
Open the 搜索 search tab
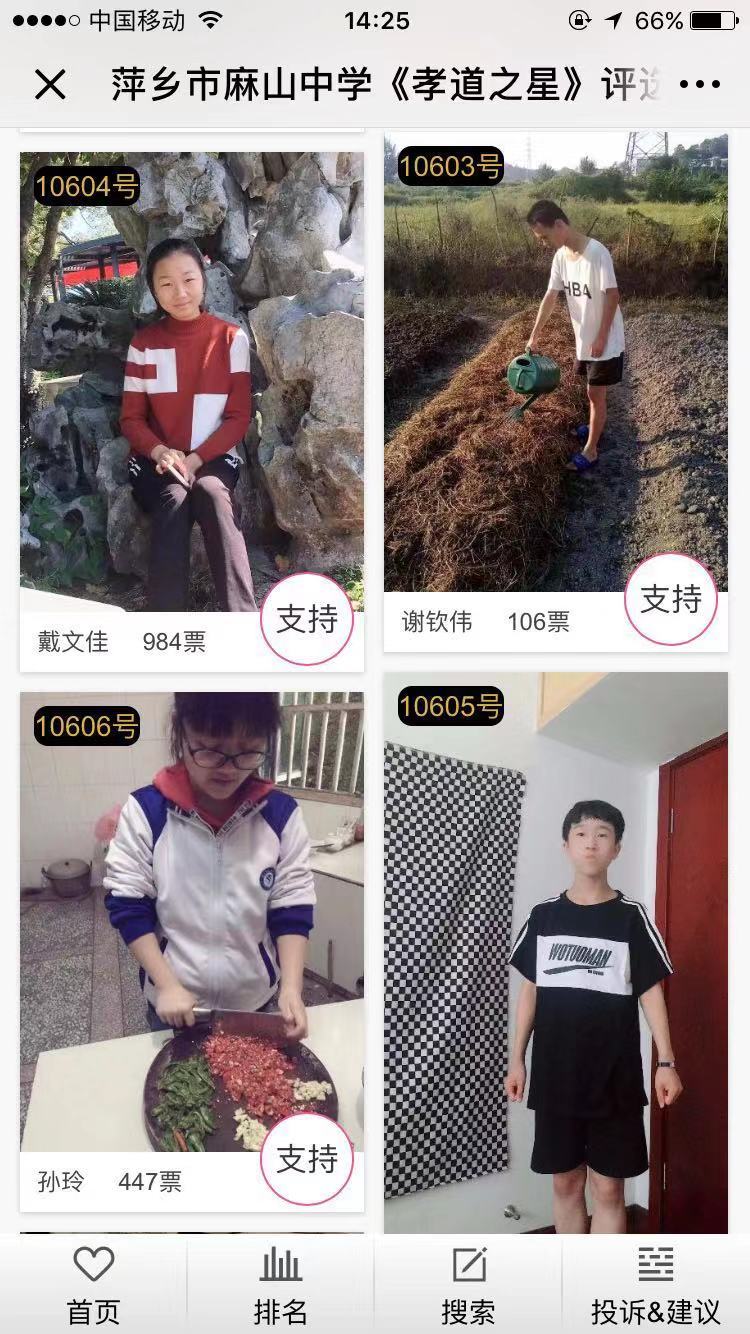point(468,1286)
